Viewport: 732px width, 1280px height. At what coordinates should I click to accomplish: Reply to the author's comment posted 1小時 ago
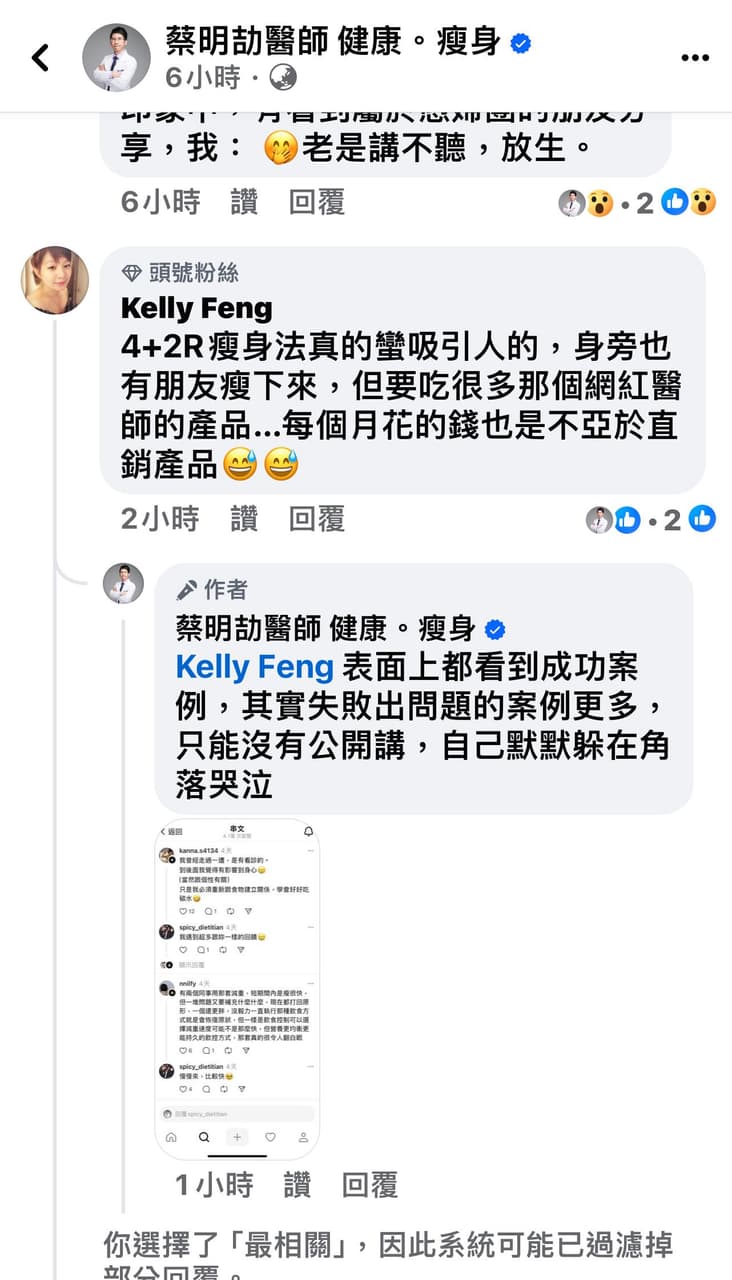pos(370,1186)
